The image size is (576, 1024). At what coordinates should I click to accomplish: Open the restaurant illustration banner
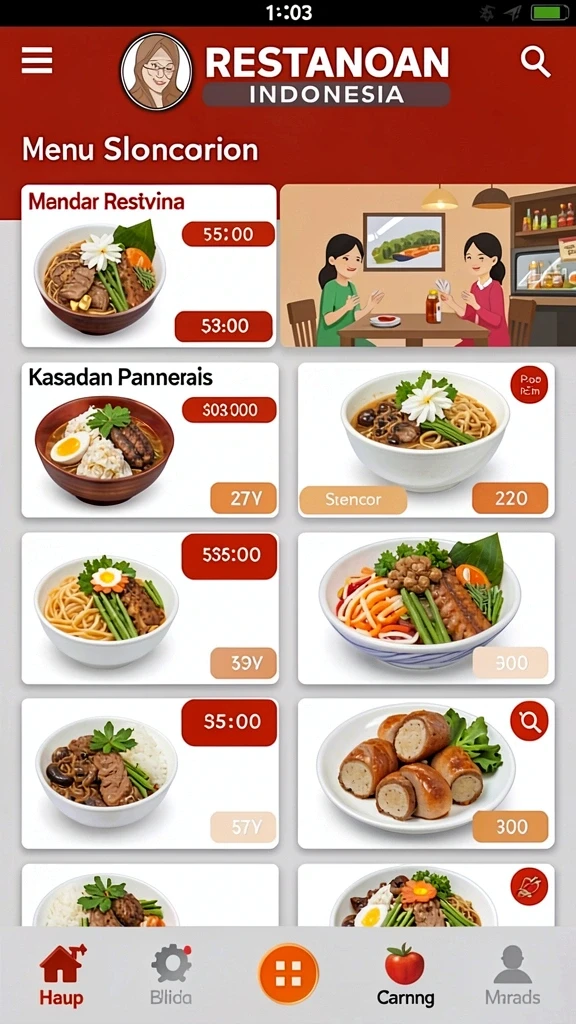pos(428,265)
